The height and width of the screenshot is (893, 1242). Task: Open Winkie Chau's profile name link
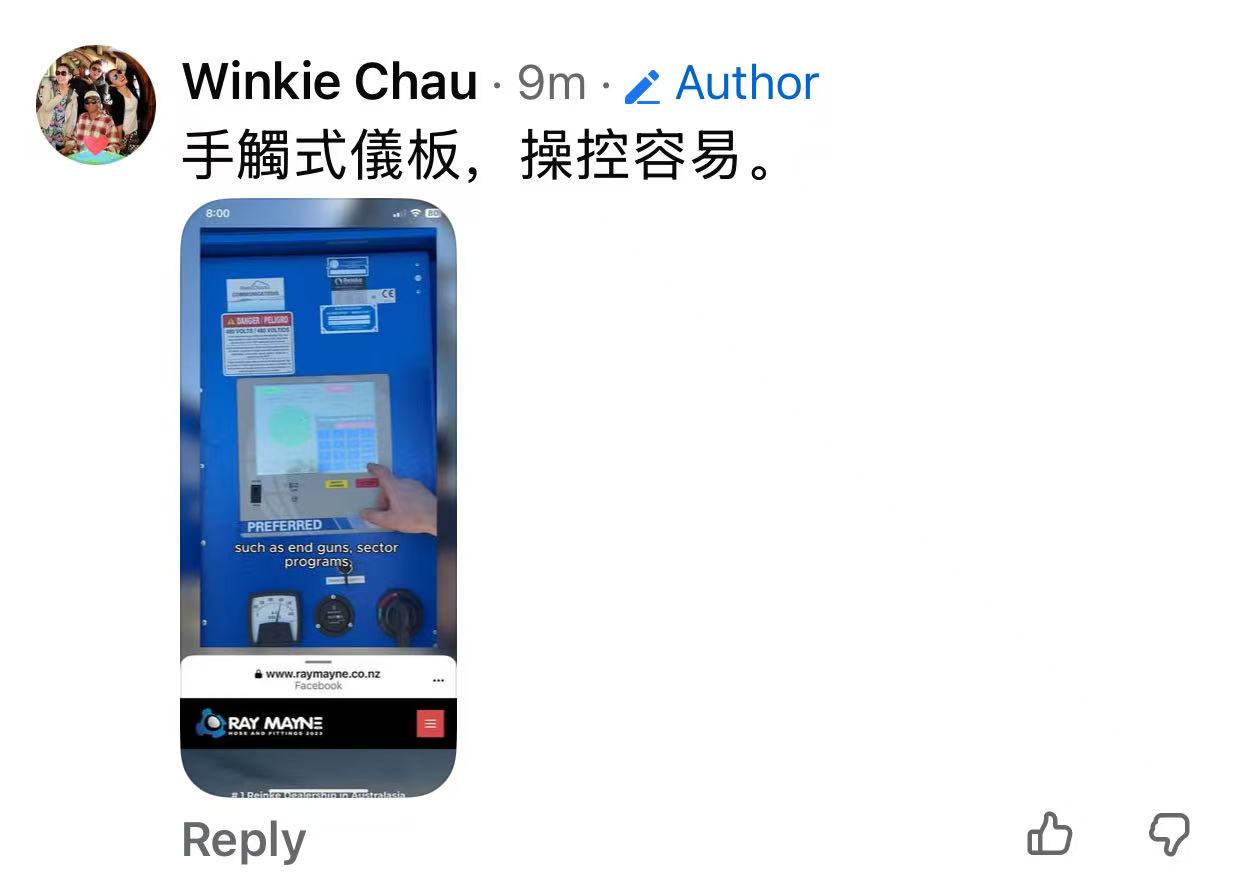click(x=330, y=82)
